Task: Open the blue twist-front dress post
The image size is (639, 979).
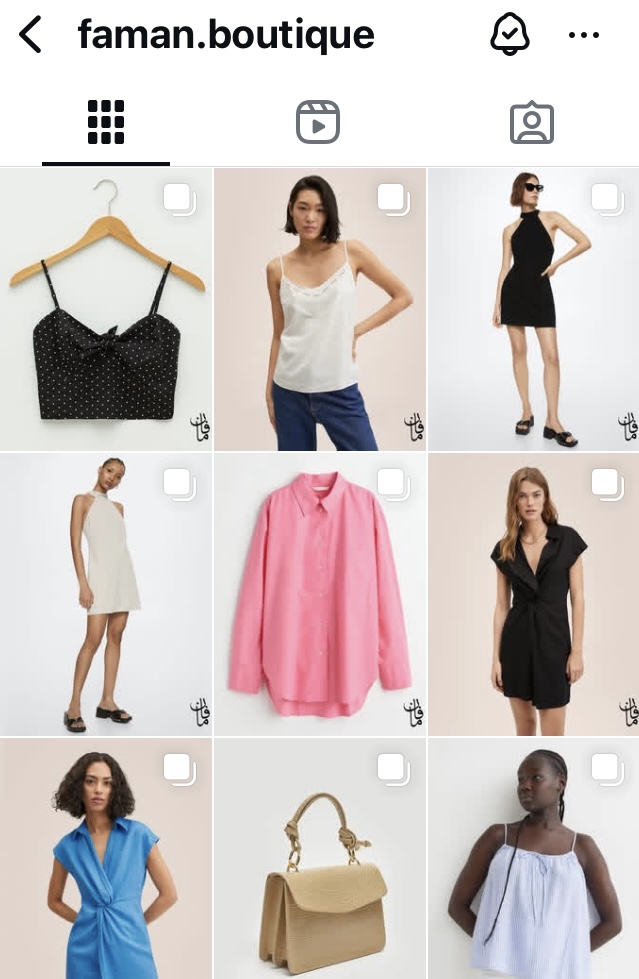Action: click(105, 860)
